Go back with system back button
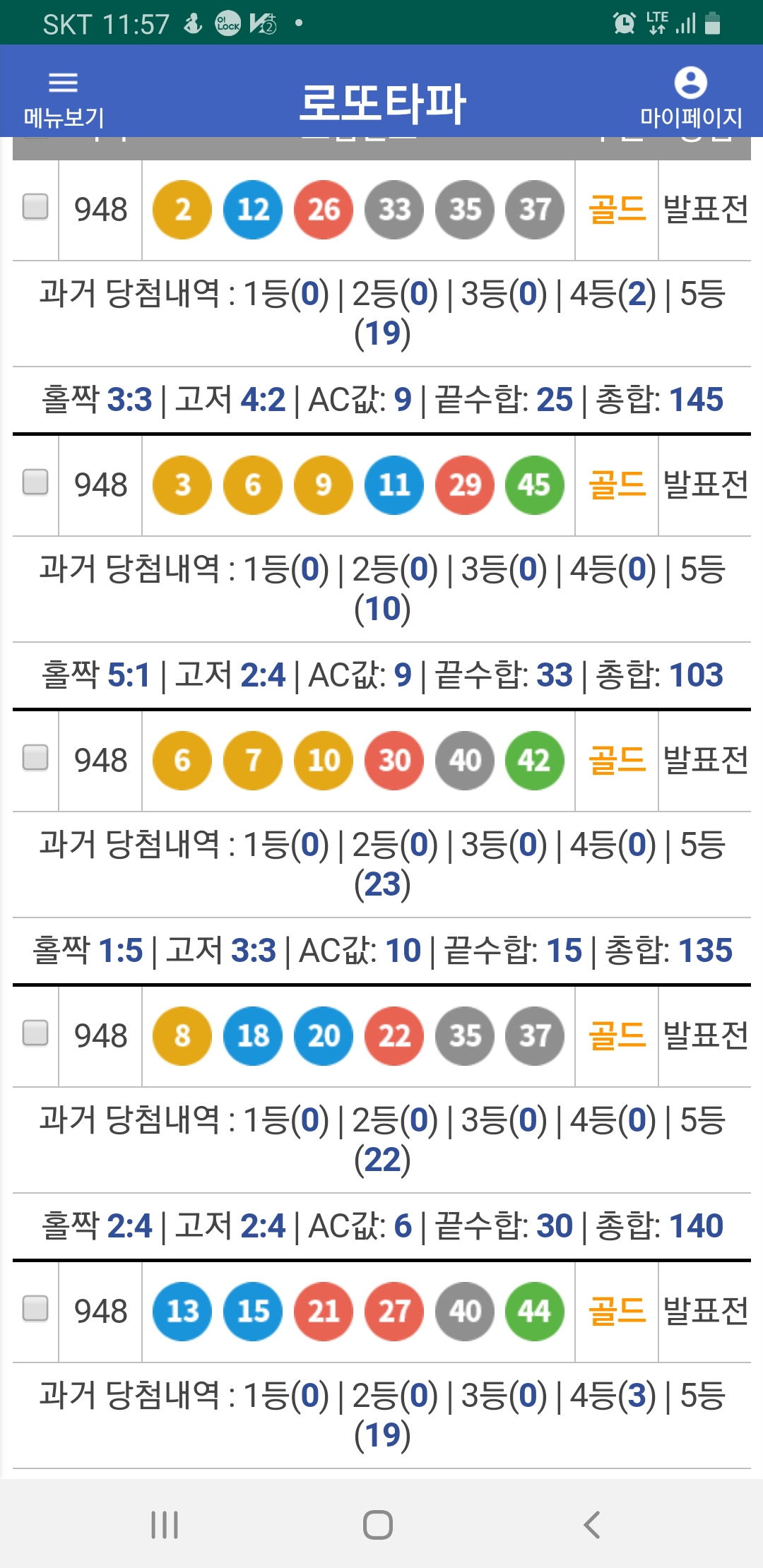 592,1525
